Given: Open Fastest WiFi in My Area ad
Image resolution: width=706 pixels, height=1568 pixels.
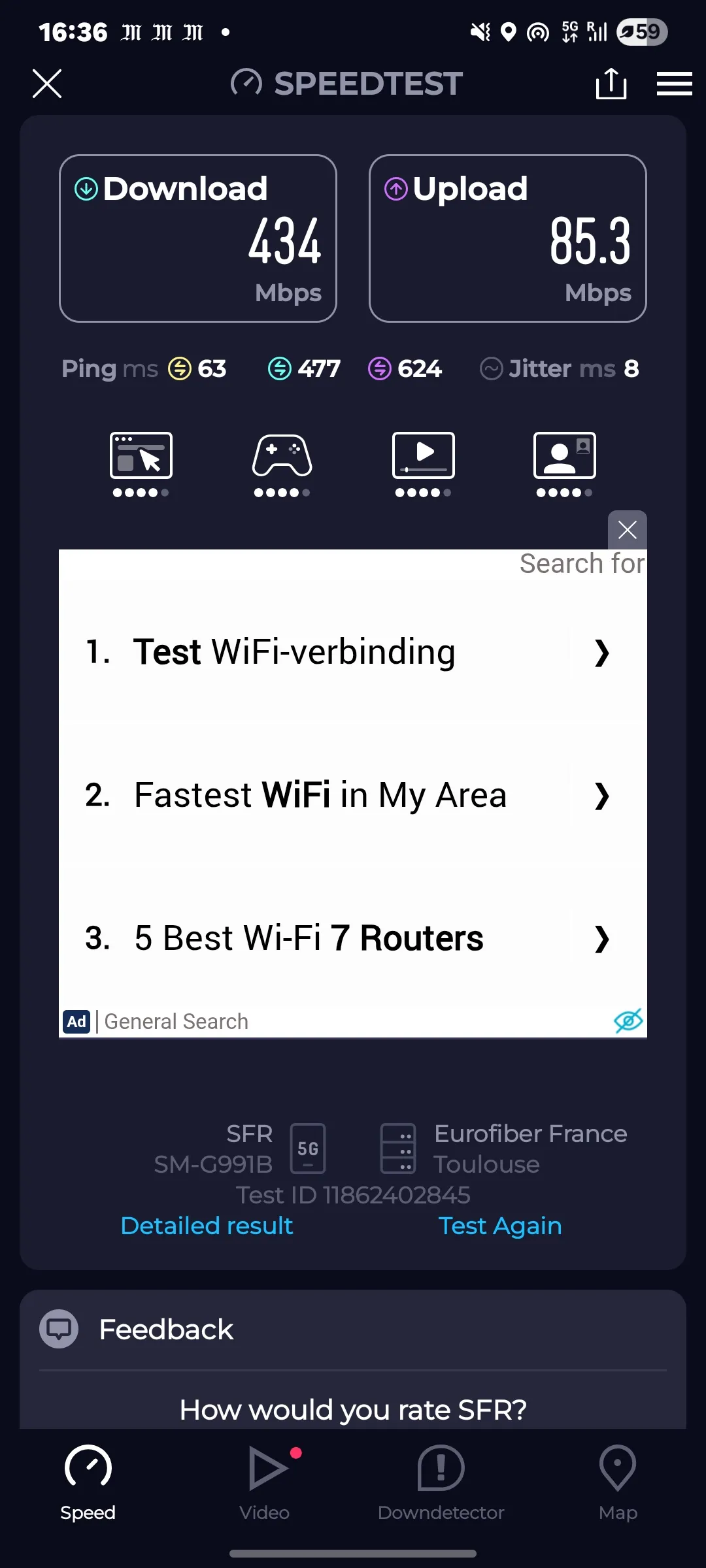Looking at the screenshot, I should (x=353, y=795).
